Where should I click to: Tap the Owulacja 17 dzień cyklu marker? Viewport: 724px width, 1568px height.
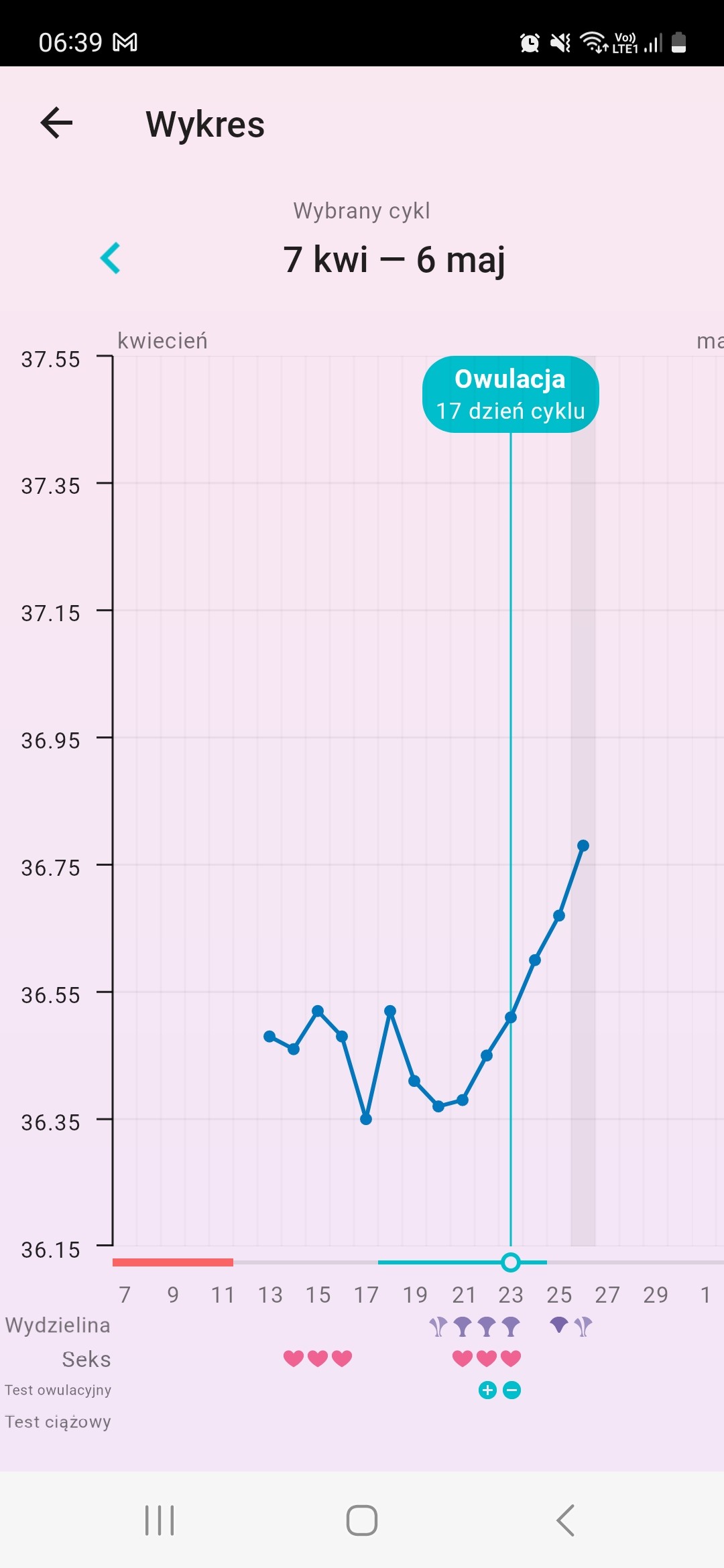(x=510, y=394)
